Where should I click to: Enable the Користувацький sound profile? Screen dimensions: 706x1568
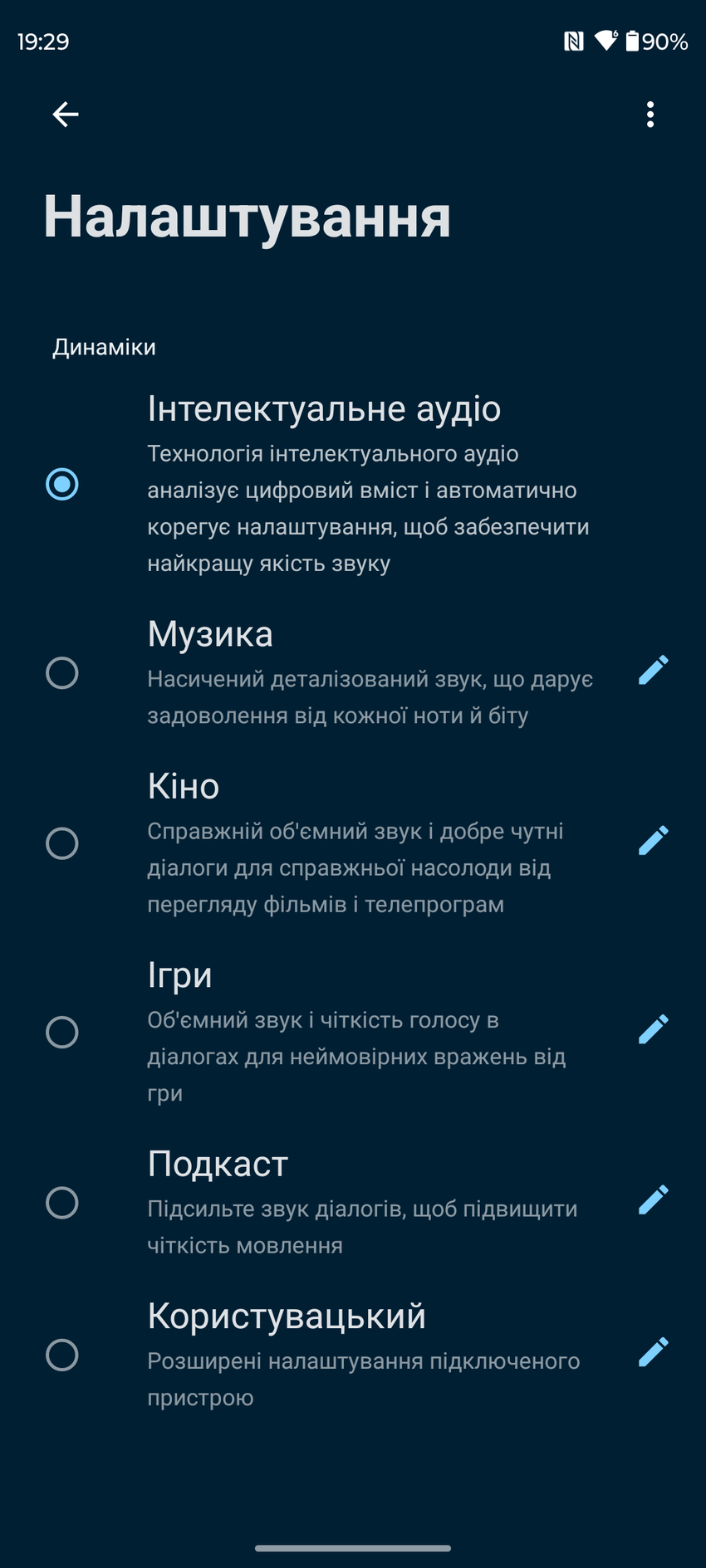tap(62, 1355)
